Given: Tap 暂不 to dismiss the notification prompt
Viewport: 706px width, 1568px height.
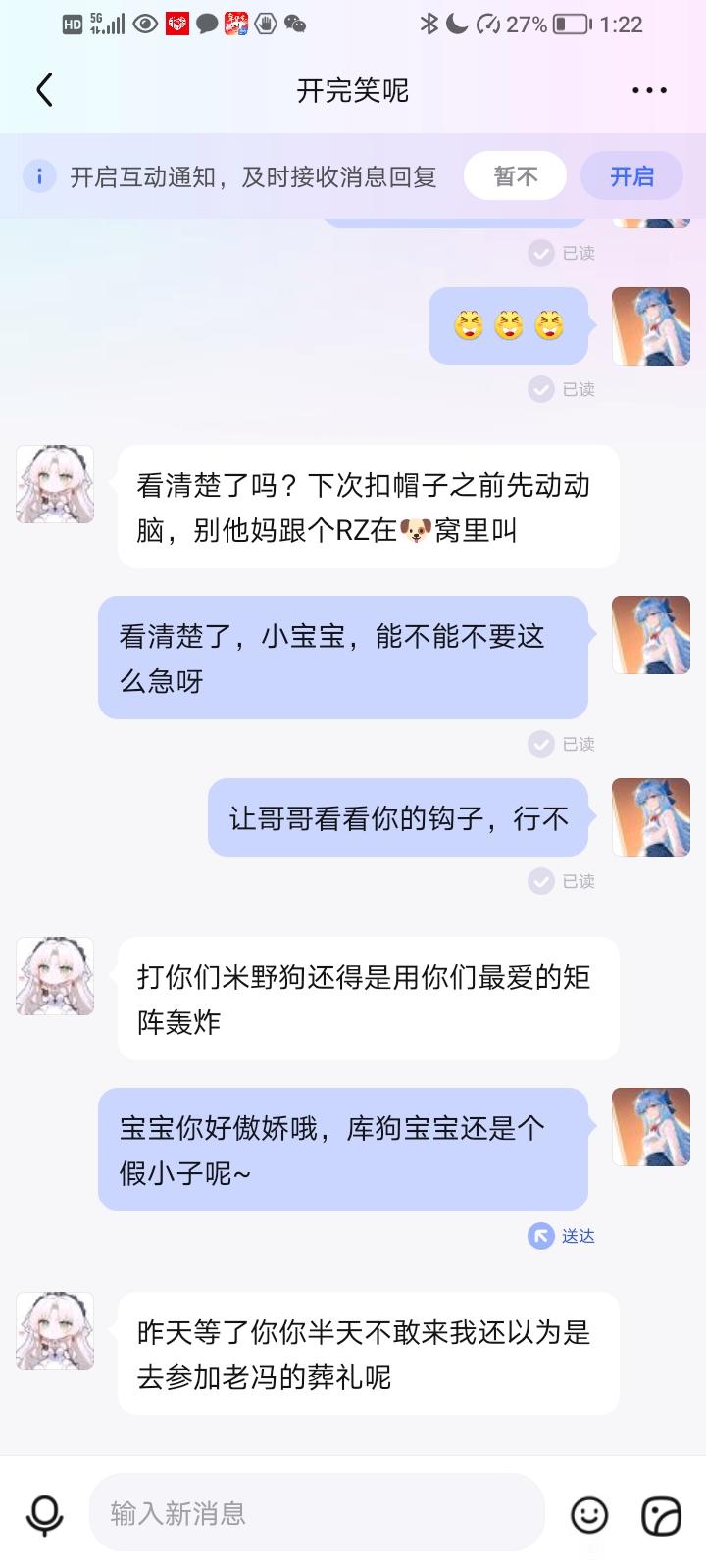Looking at the screenshot, I should pos(516,176).
